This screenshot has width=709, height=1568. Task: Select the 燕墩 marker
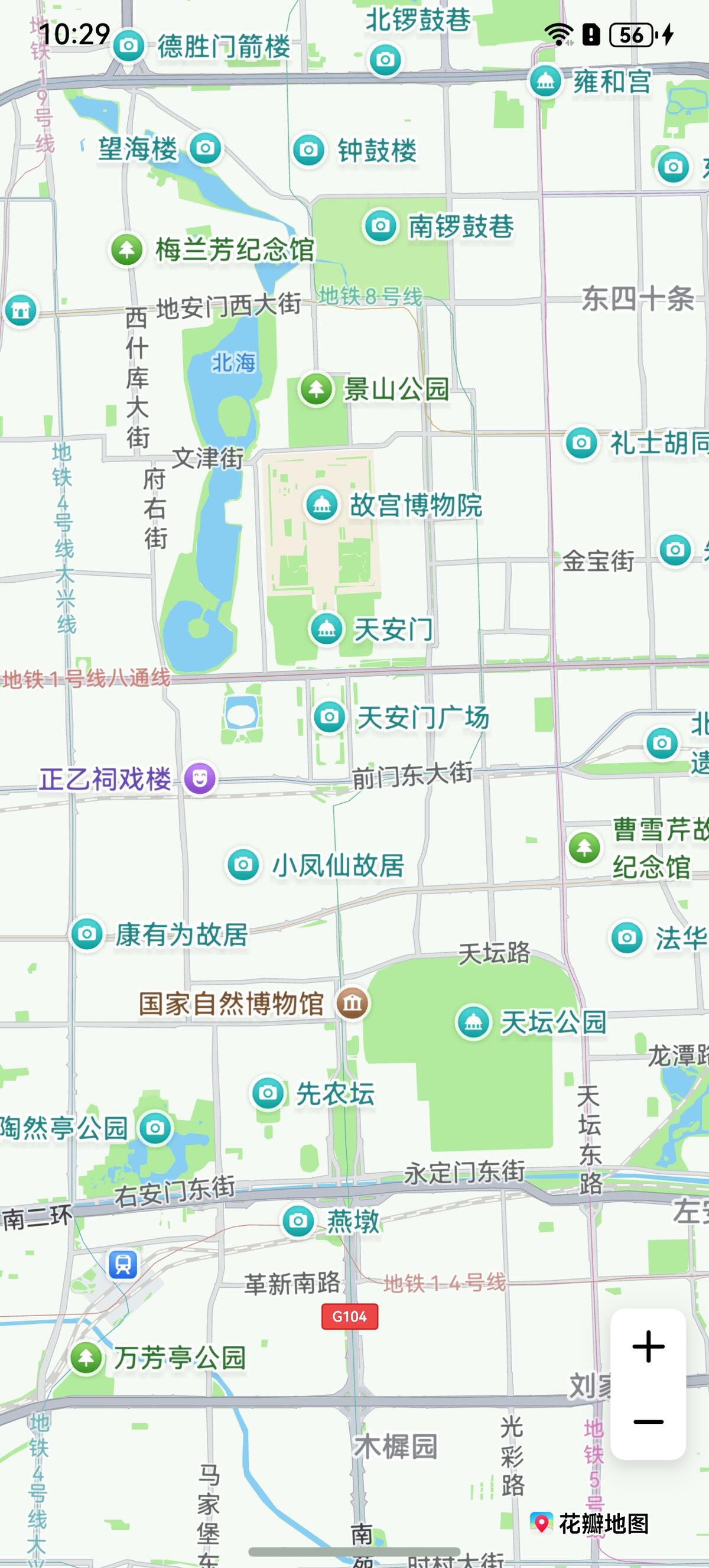pos(298,1220)
